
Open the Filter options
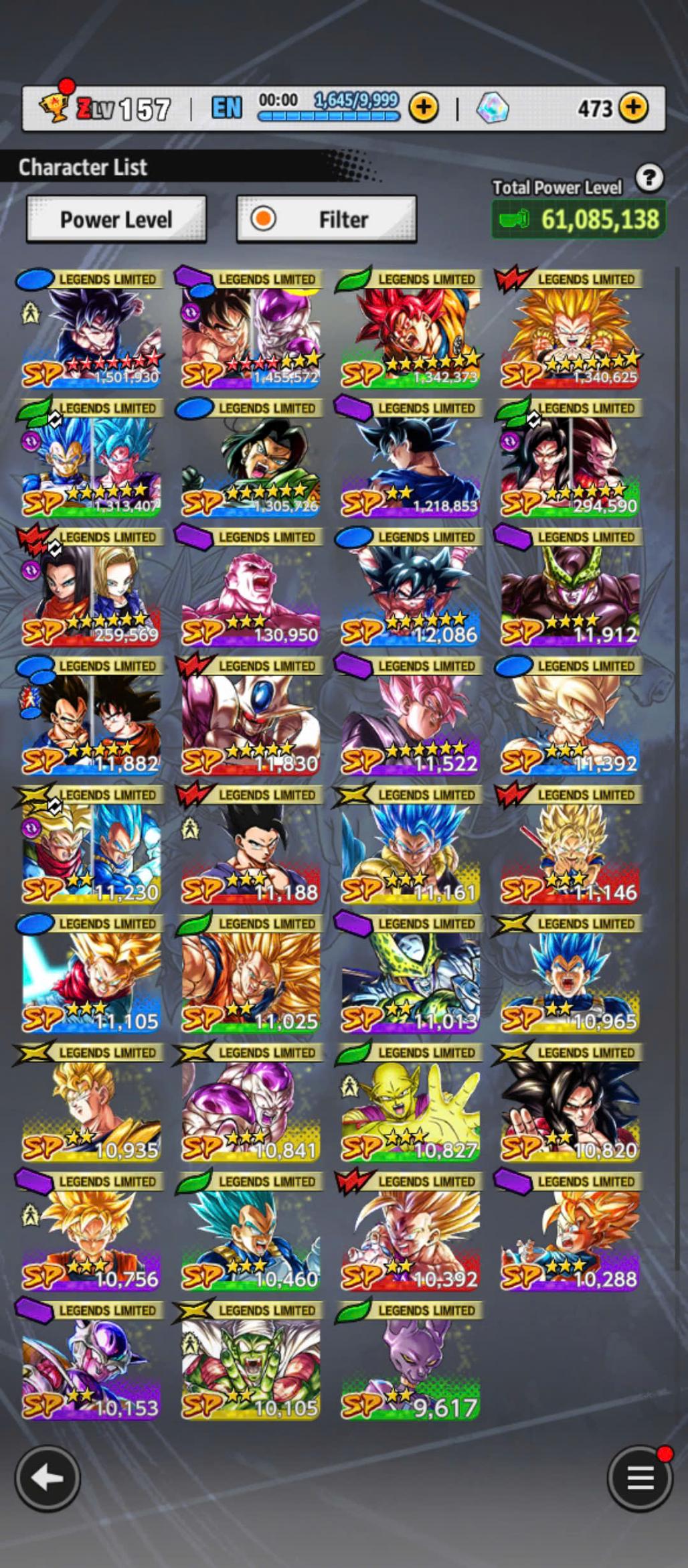pos(327,219)
